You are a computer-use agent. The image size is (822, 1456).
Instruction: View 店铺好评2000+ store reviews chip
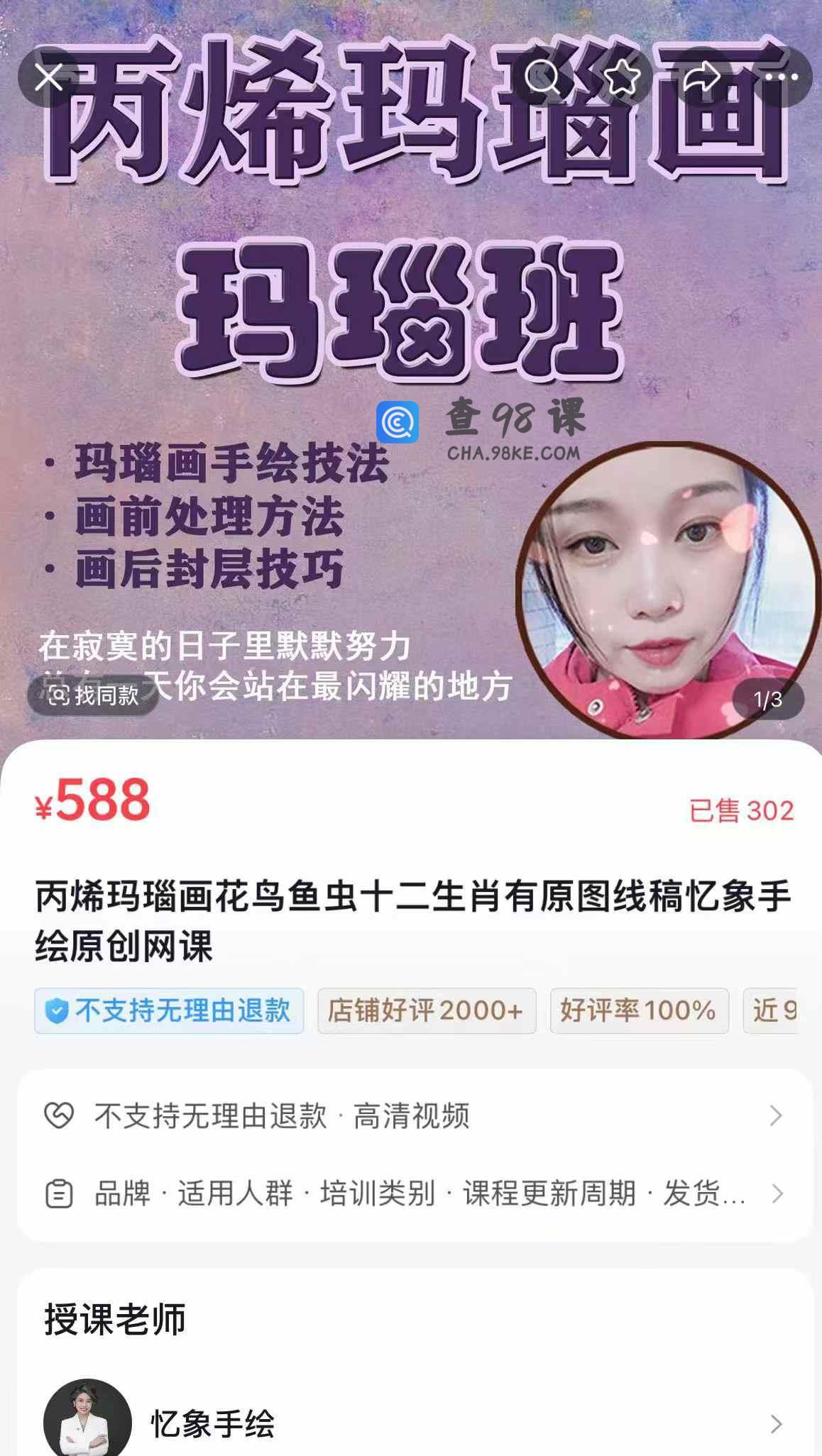(x=426, y=1010)
